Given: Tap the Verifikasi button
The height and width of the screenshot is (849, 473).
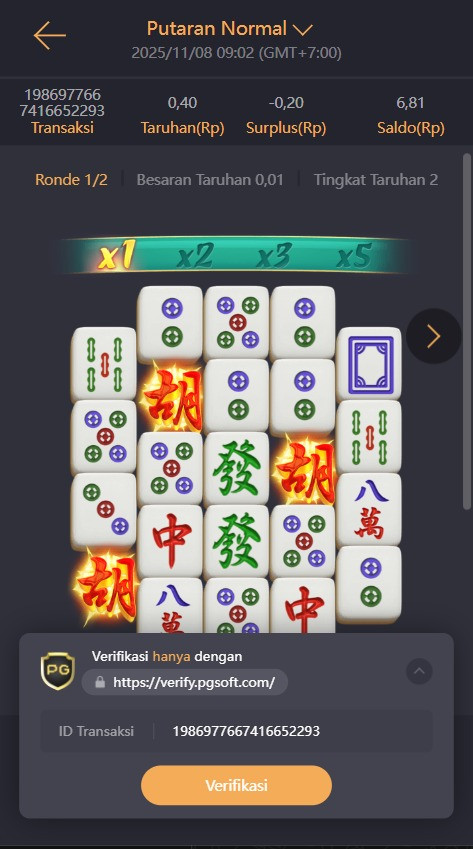Looking at the screenshot, I should [x=236, y=785].
